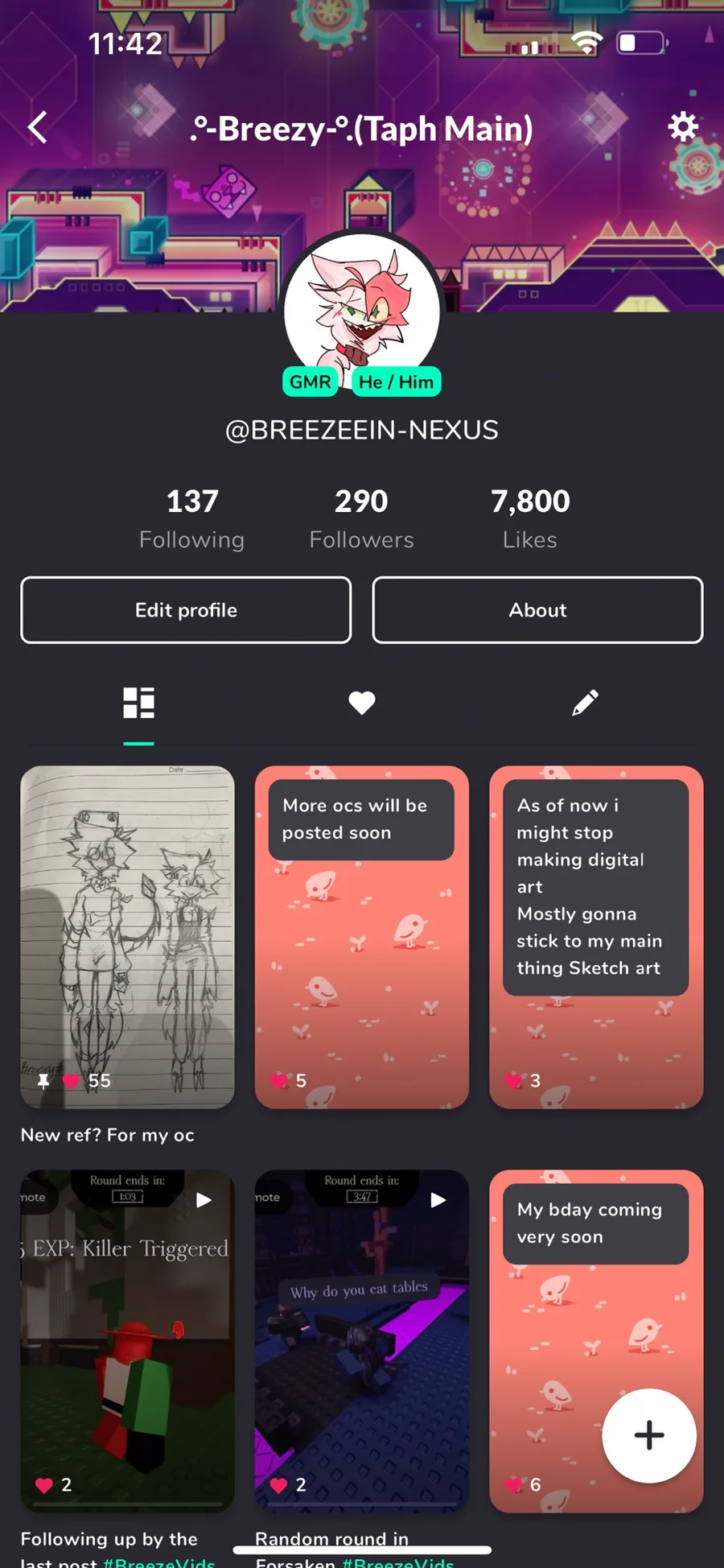The height and width of the screenshot is (1568, 724).
Task: Tap Edit profile button
Action: (x=186, y=610)
